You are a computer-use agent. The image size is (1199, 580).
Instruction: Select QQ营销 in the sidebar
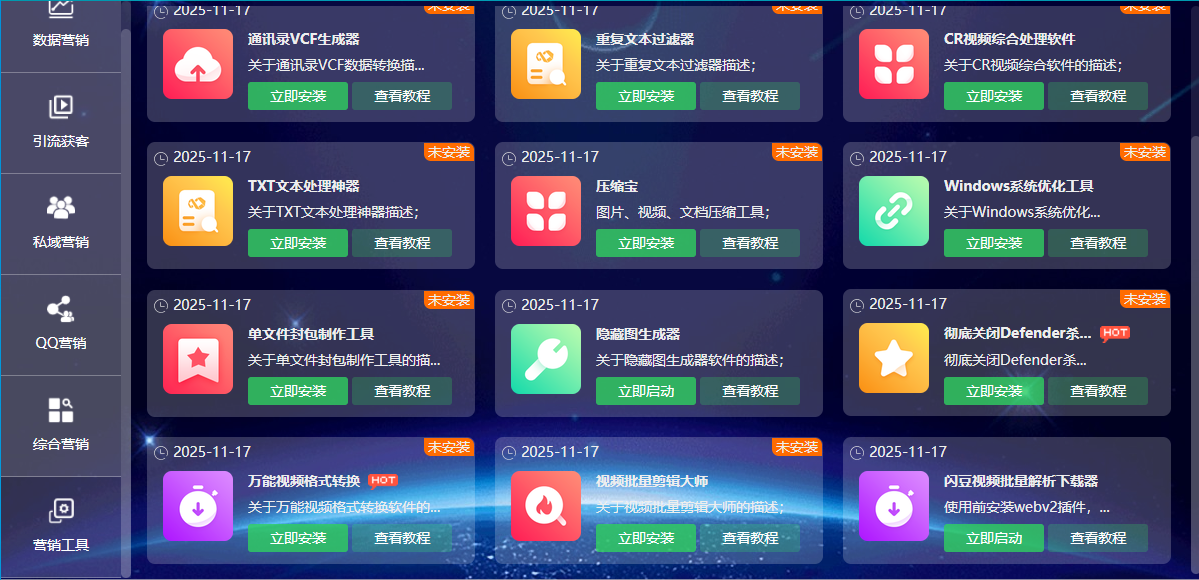[60, 324]
